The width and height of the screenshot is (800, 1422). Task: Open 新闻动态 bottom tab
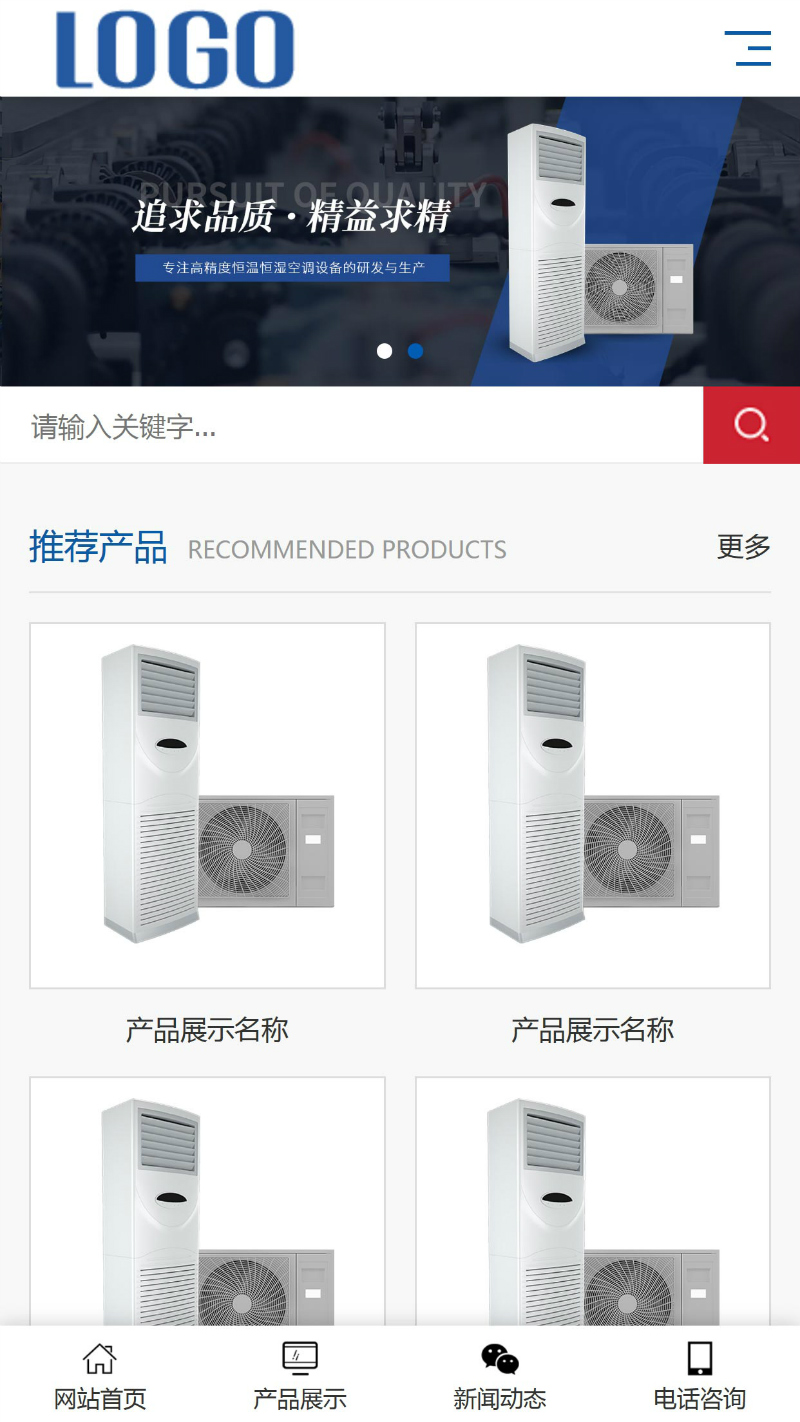click(500, 1376)
